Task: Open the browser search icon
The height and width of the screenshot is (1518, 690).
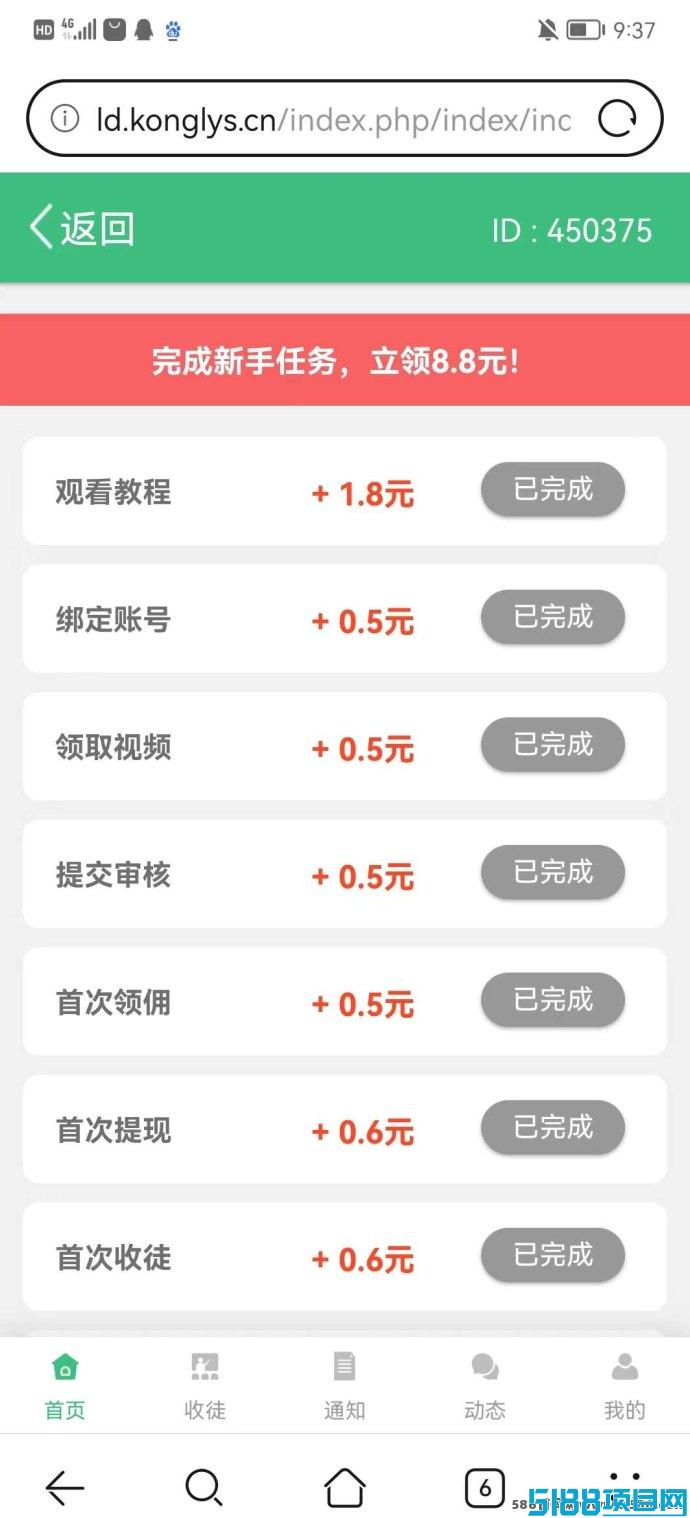Action: (x=204, y=1488)
